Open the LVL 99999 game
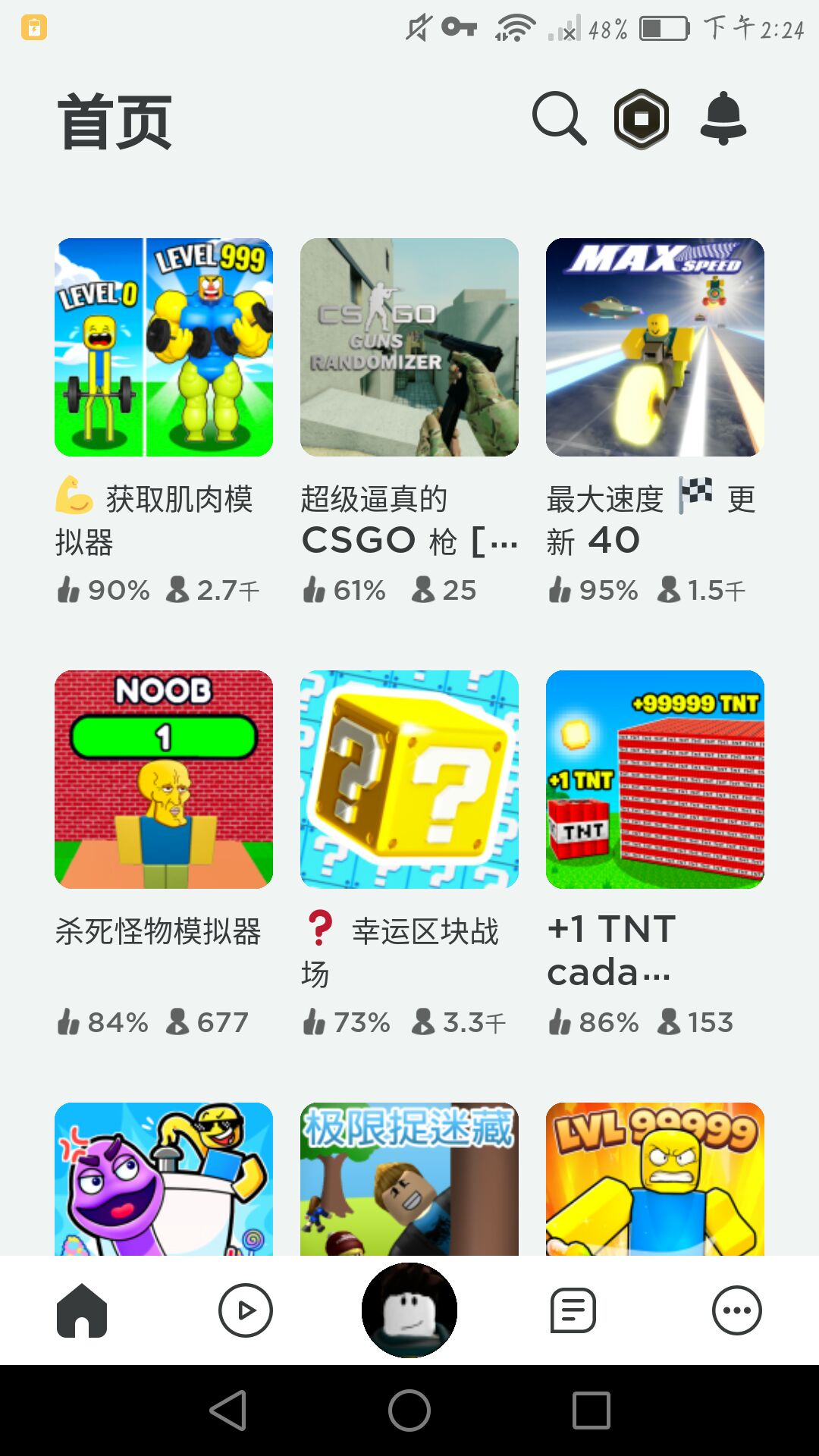Image resolution: width=819 pixels, height=1456 pixels. [655, 1178]
